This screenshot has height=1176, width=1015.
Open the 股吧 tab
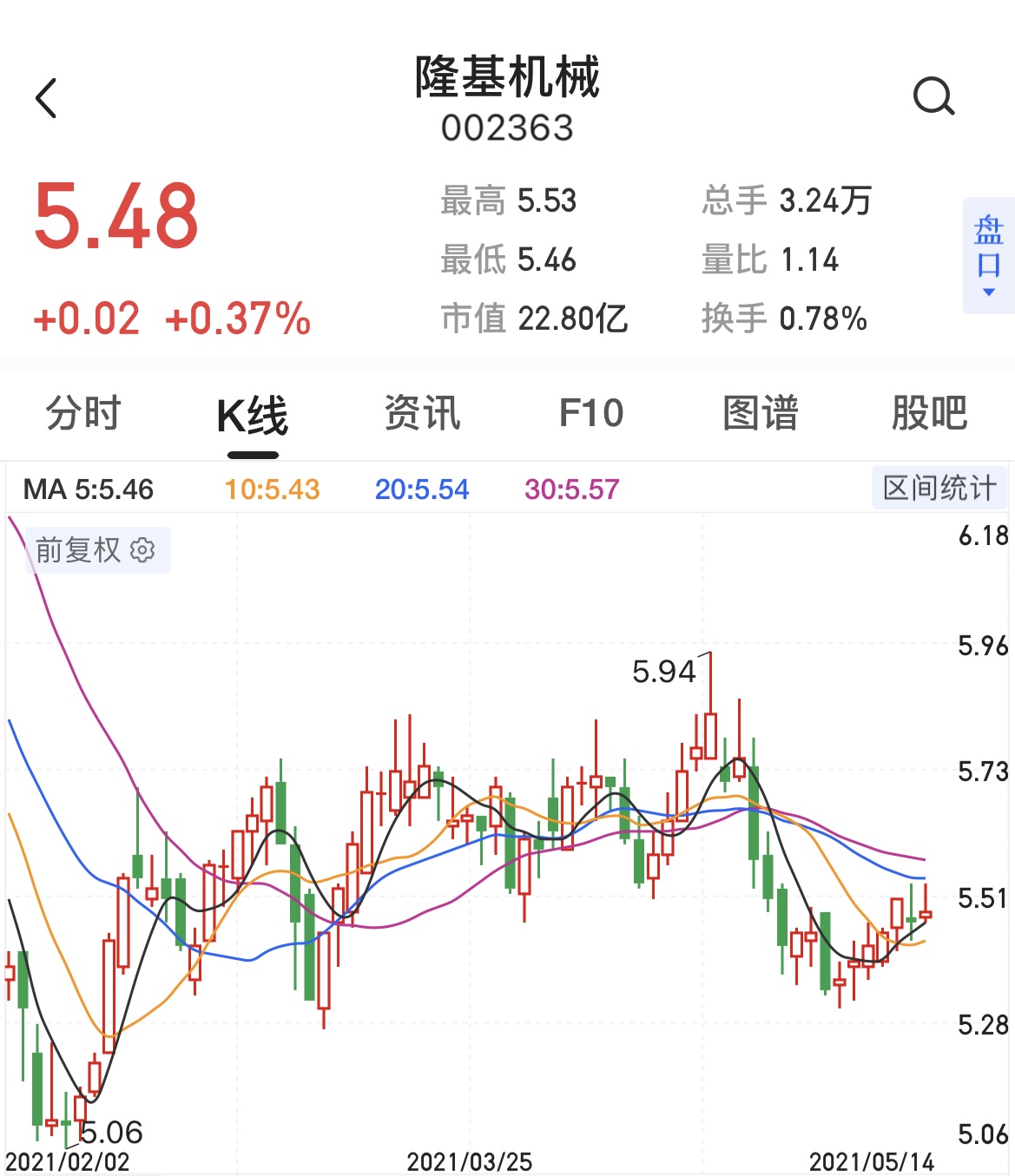click(929, 413)
